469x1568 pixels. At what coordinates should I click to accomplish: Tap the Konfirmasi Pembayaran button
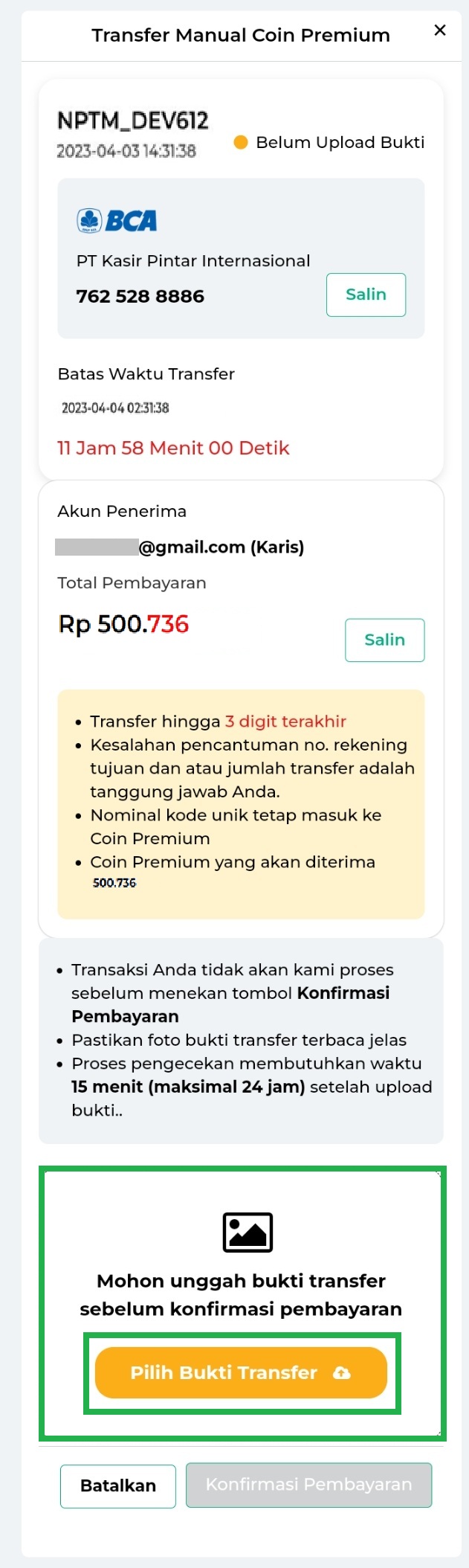point(308,1485)
